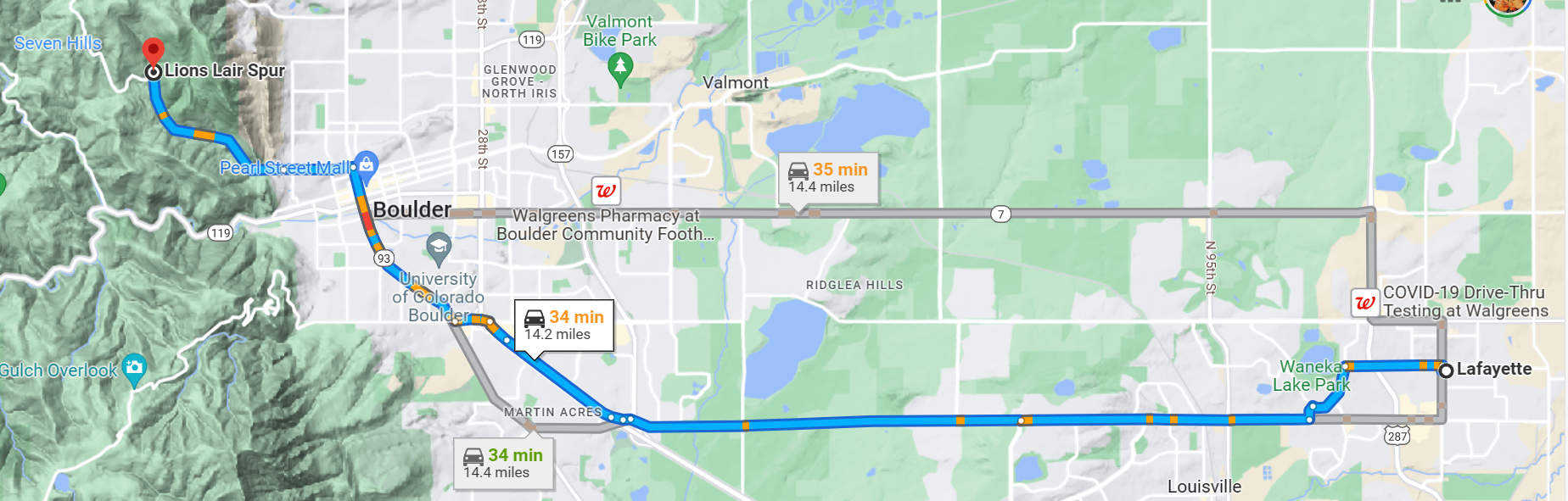Open University of Colorado Boulder marker
This screenshot has width=1568, height=501.
(439, 248)
